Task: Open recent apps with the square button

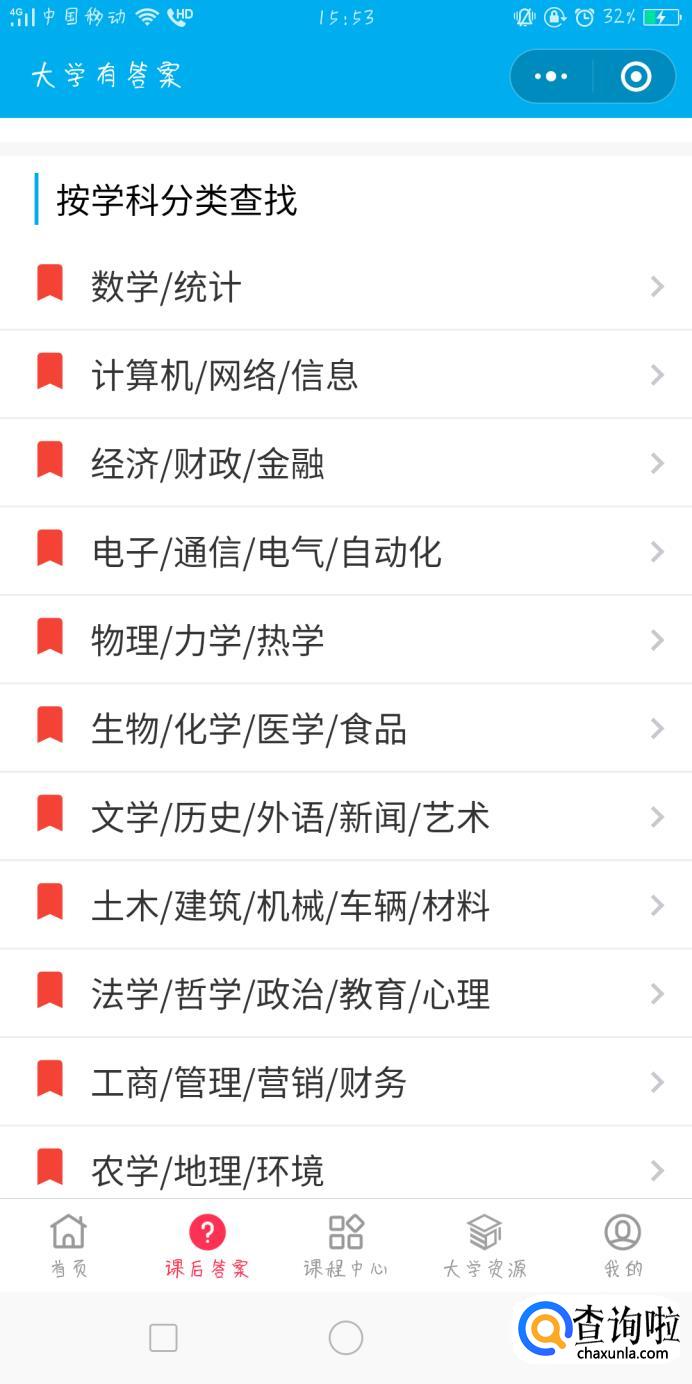Action: pyautogui.click(x=163, y=1338)
